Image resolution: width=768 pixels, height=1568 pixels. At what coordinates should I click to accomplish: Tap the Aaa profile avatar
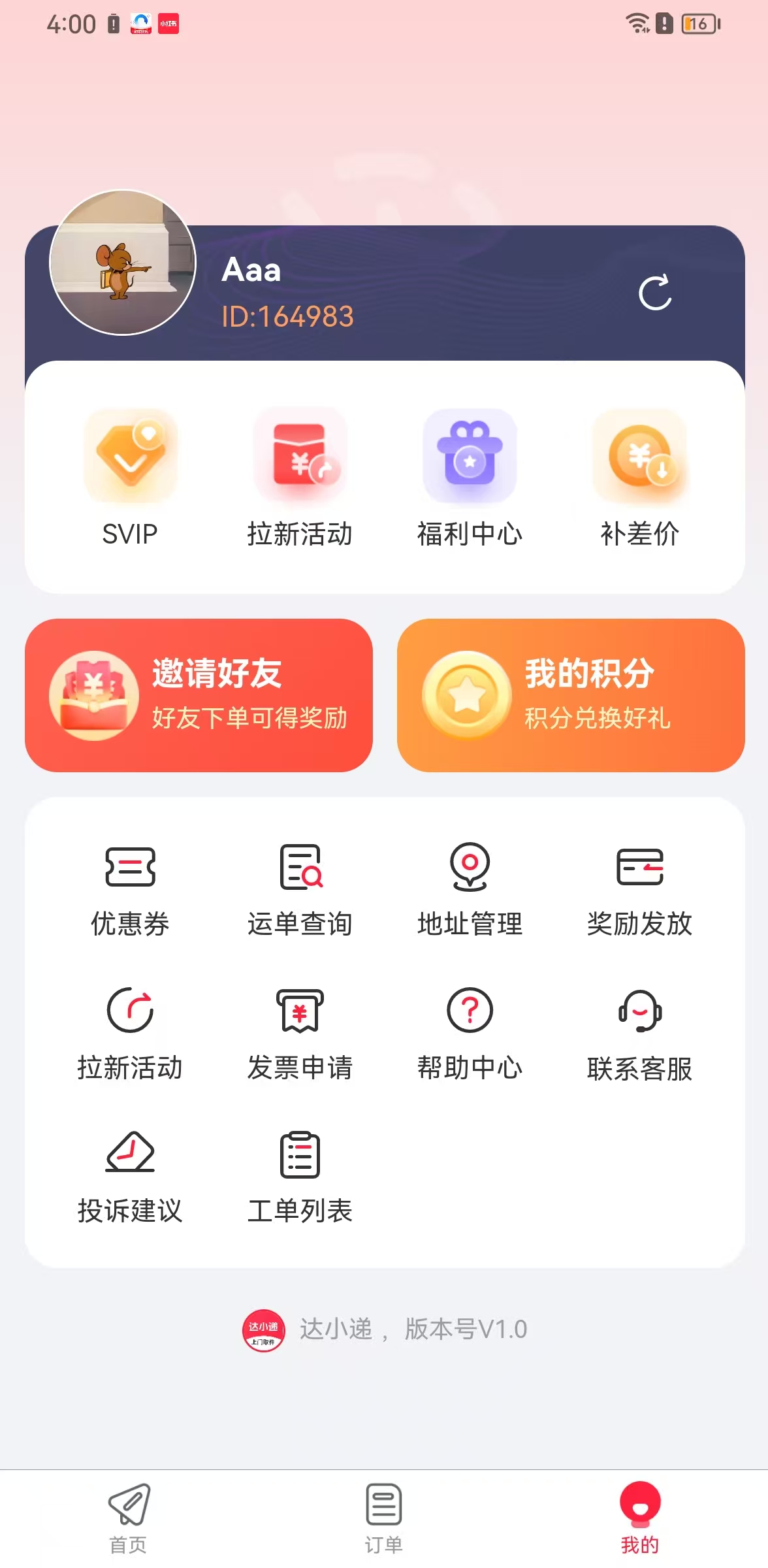(x=123, y=263)
